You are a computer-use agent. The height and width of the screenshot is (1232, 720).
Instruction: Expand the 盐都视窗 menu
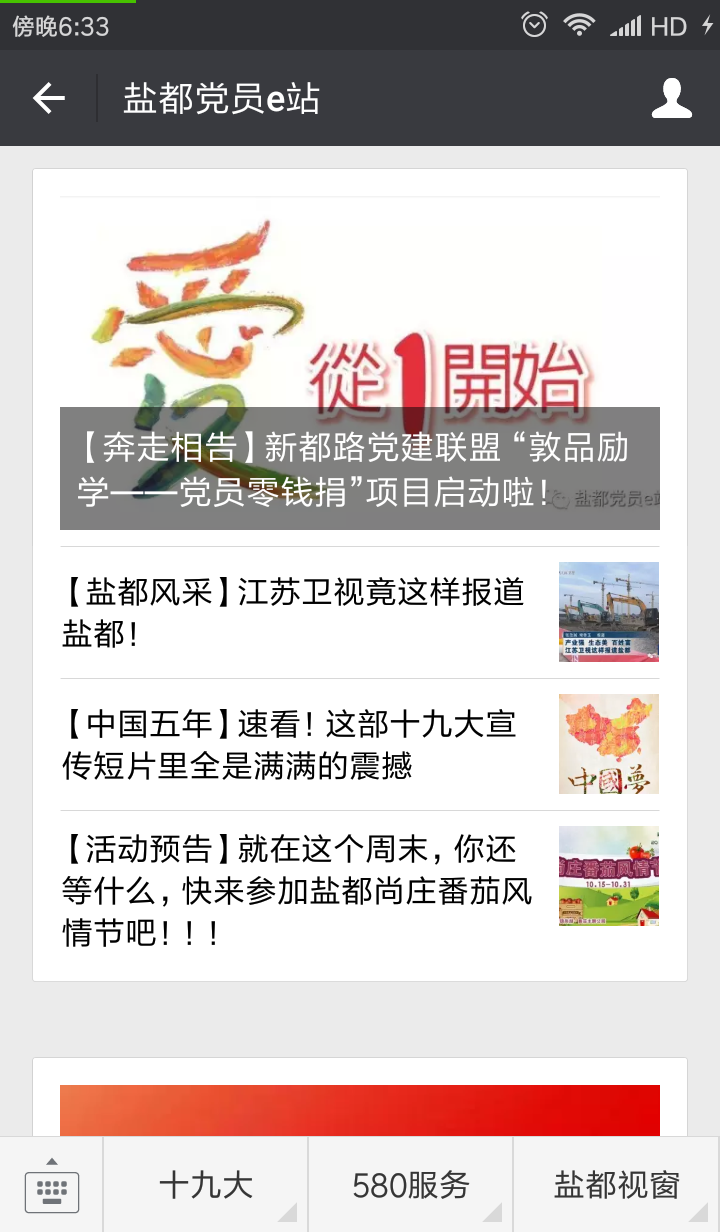(x=616, y=1186)
